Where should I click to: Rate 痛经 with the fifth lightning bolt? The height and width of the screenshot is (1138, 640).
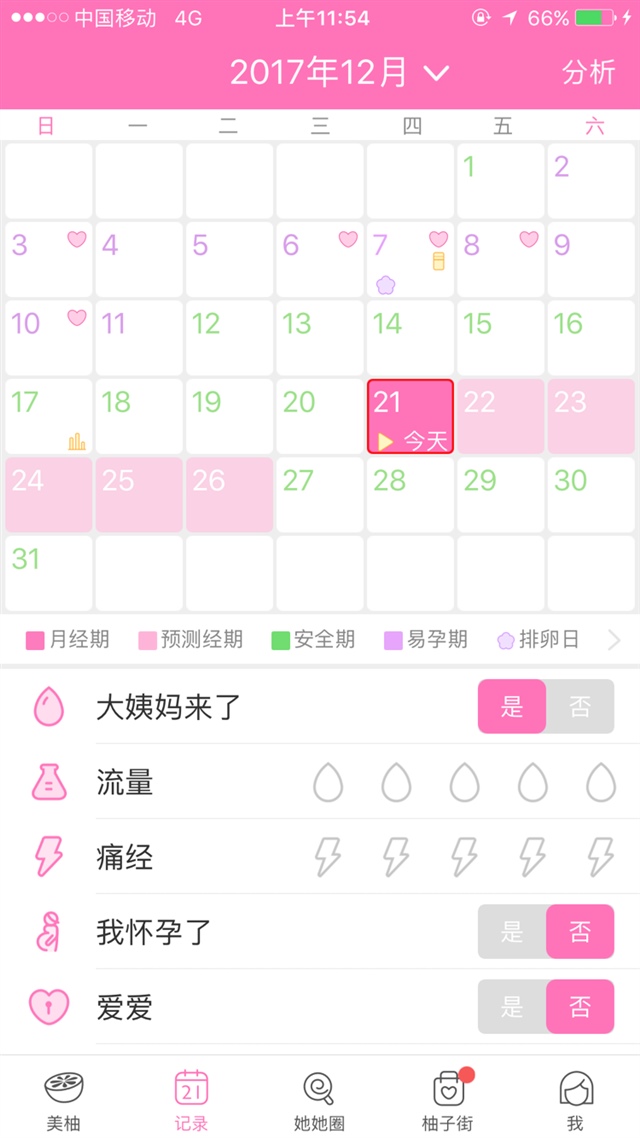[x=601, y=857]
